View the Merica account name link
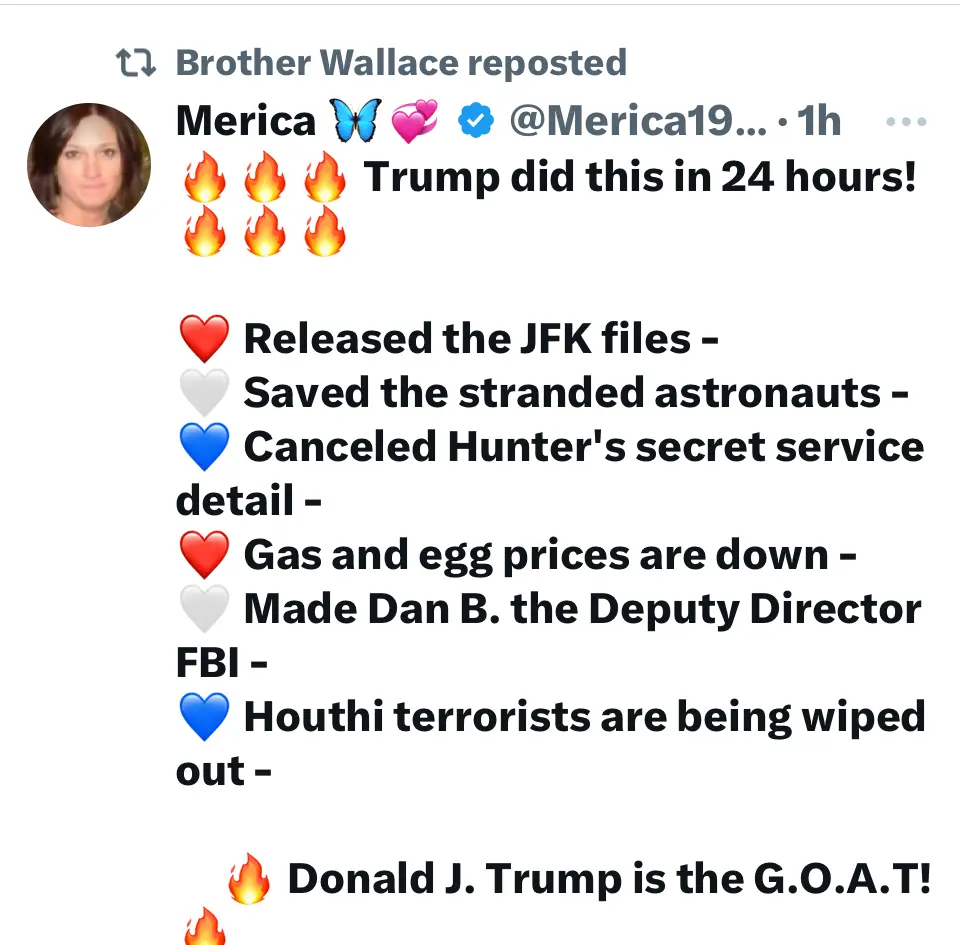This screenshot has width=960, height=945. 246,122
